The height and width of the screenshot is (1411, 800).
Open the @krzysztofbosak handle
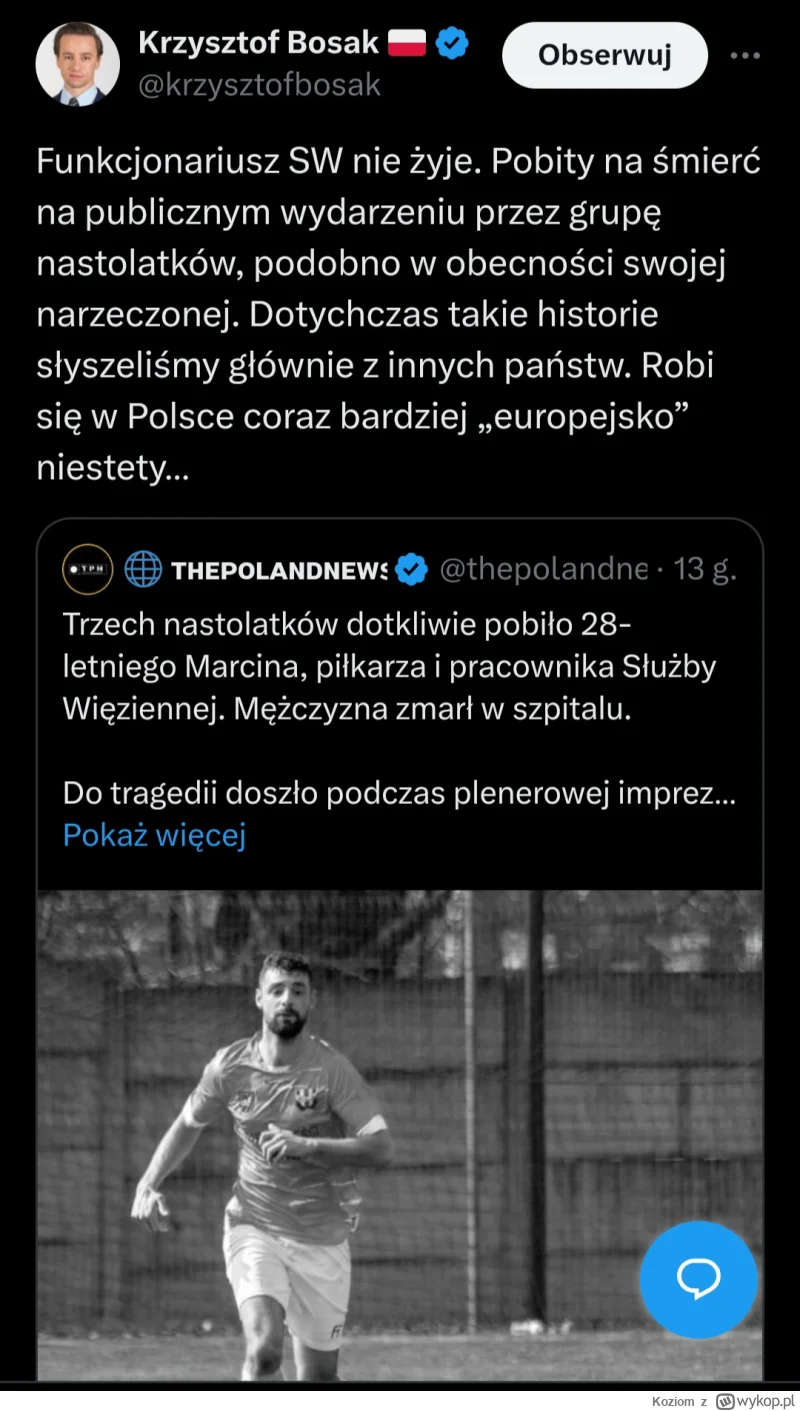coord(259,86)
